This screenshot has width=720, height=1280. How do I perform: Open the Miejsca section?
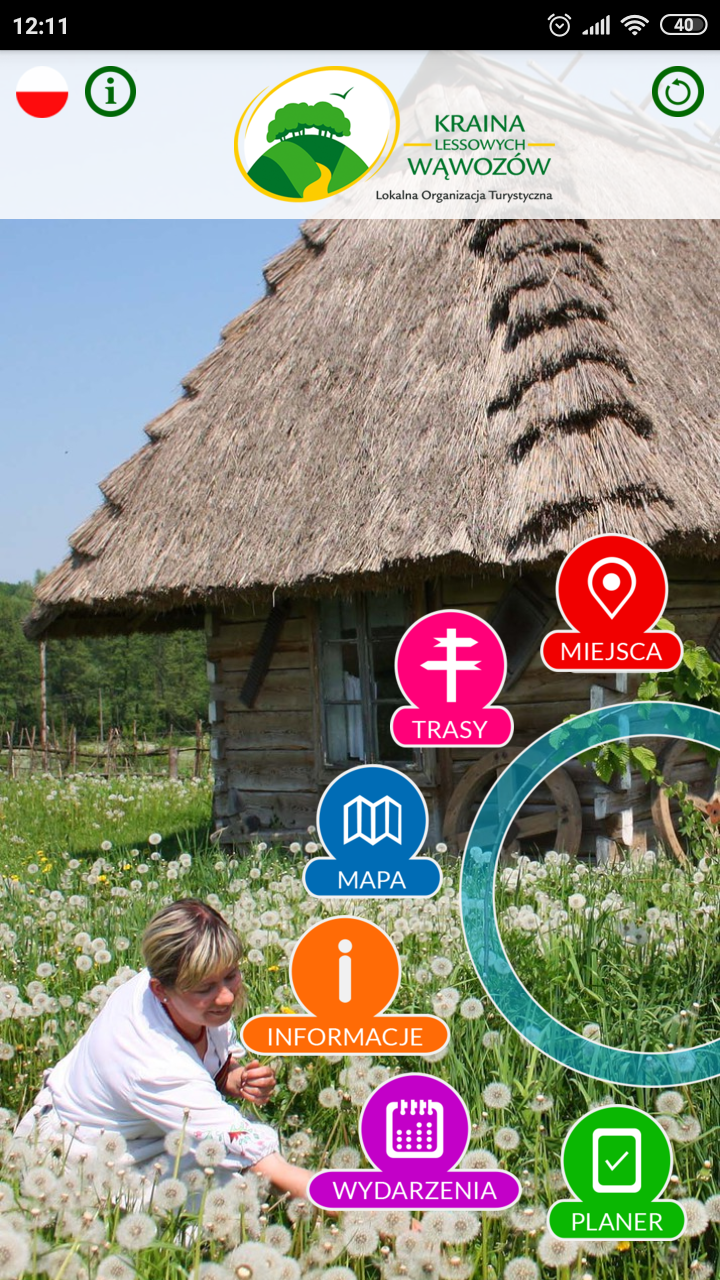coord(611,603)
